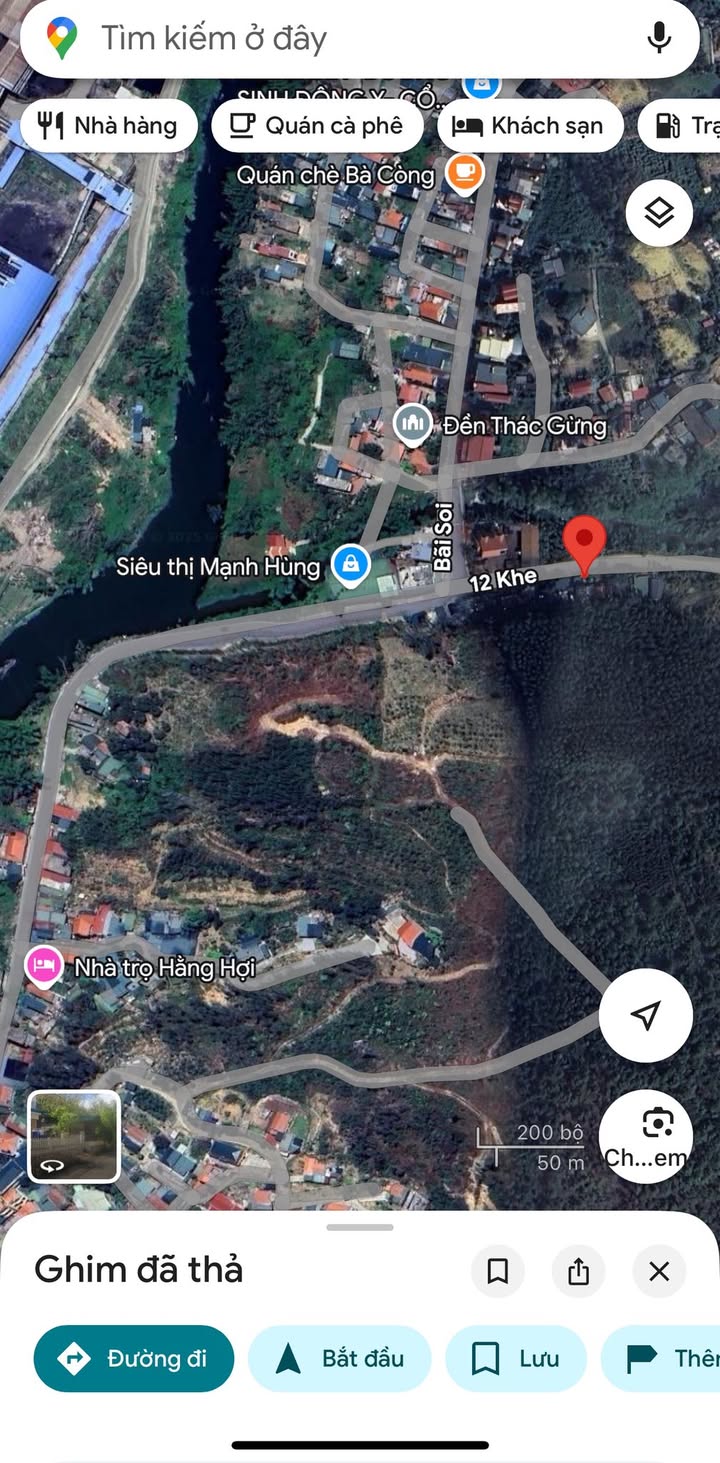Share the dropped pin location
The image size is (720, 1463).
pyautogui.click(x=578, y=1271)
